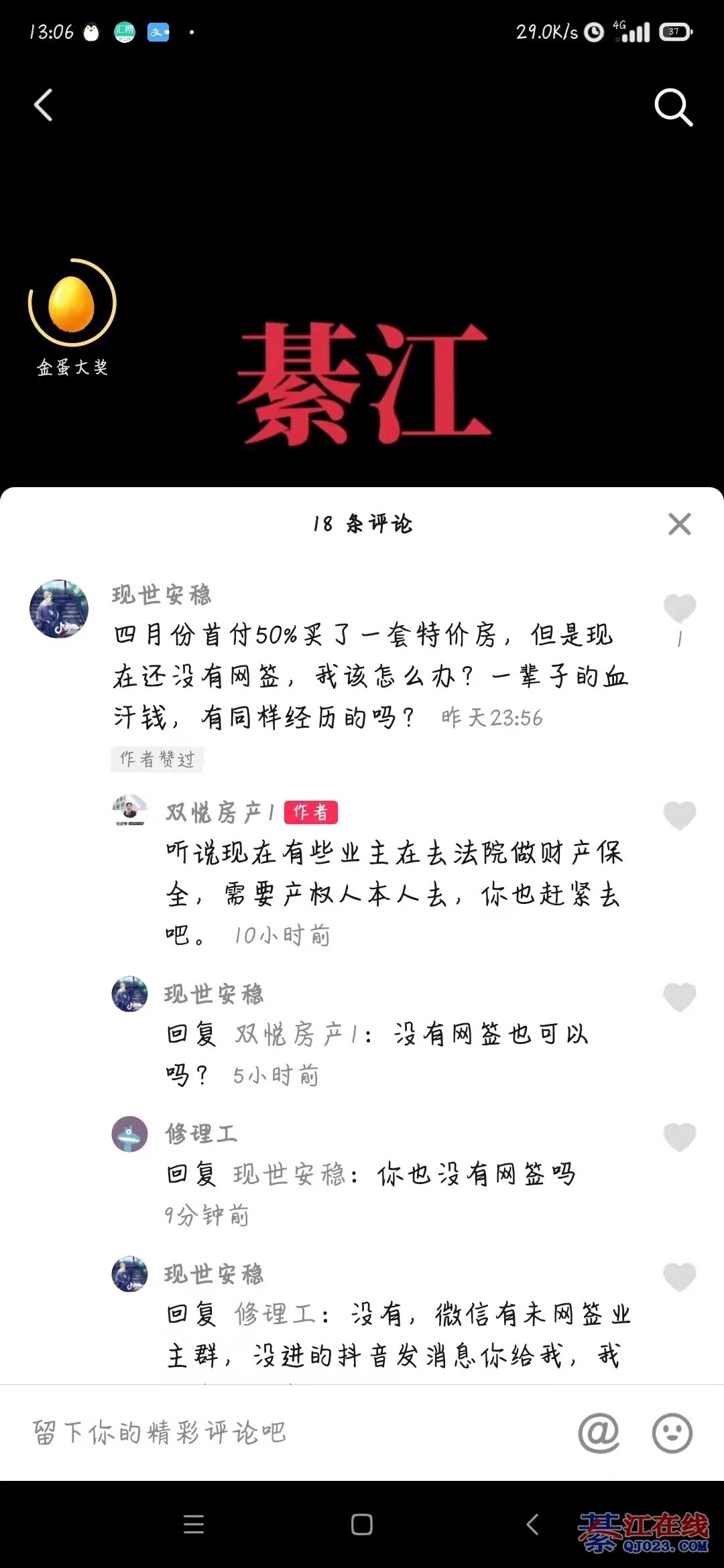Like 双悦房产1's author reply

click(x=679, y=815)
